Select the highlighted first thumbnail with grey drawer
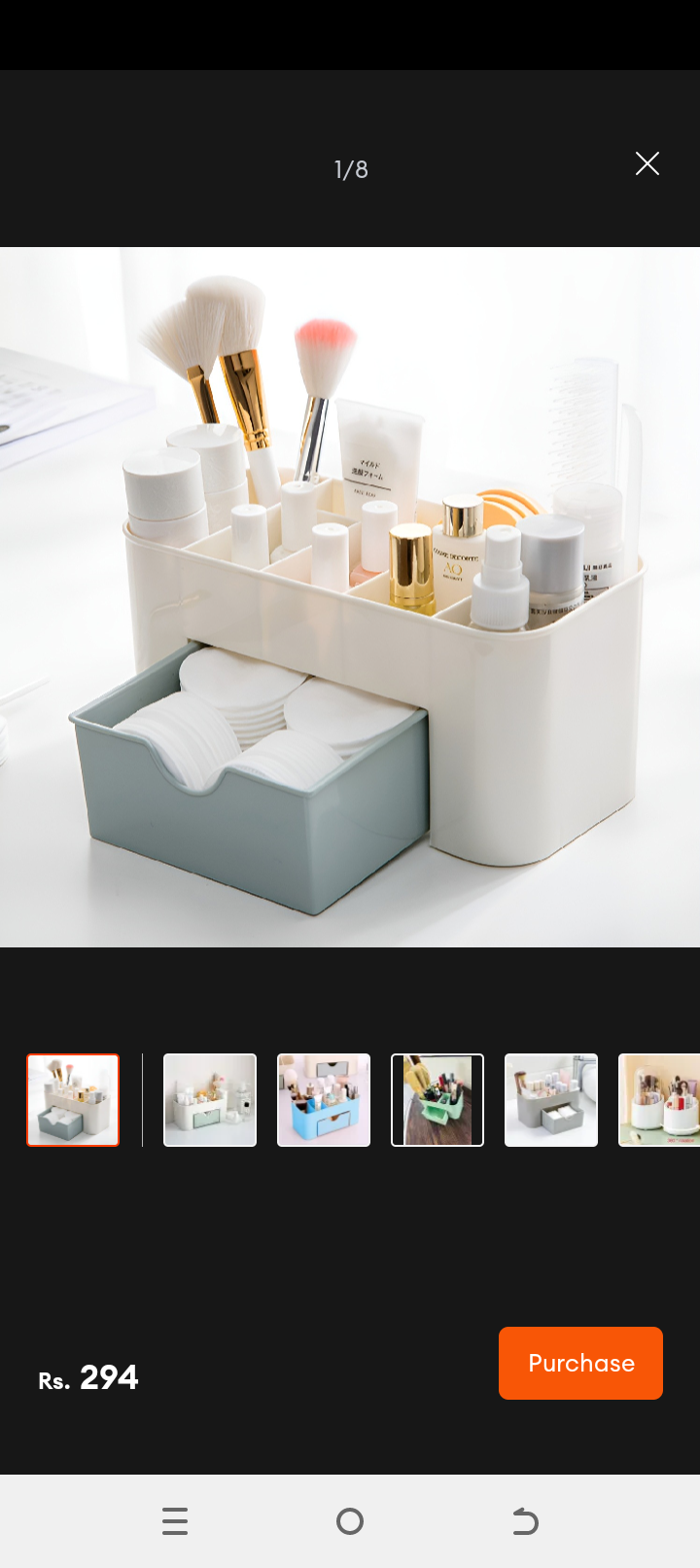Screen dimensions: 700x1568 [x=73, y=1100]
